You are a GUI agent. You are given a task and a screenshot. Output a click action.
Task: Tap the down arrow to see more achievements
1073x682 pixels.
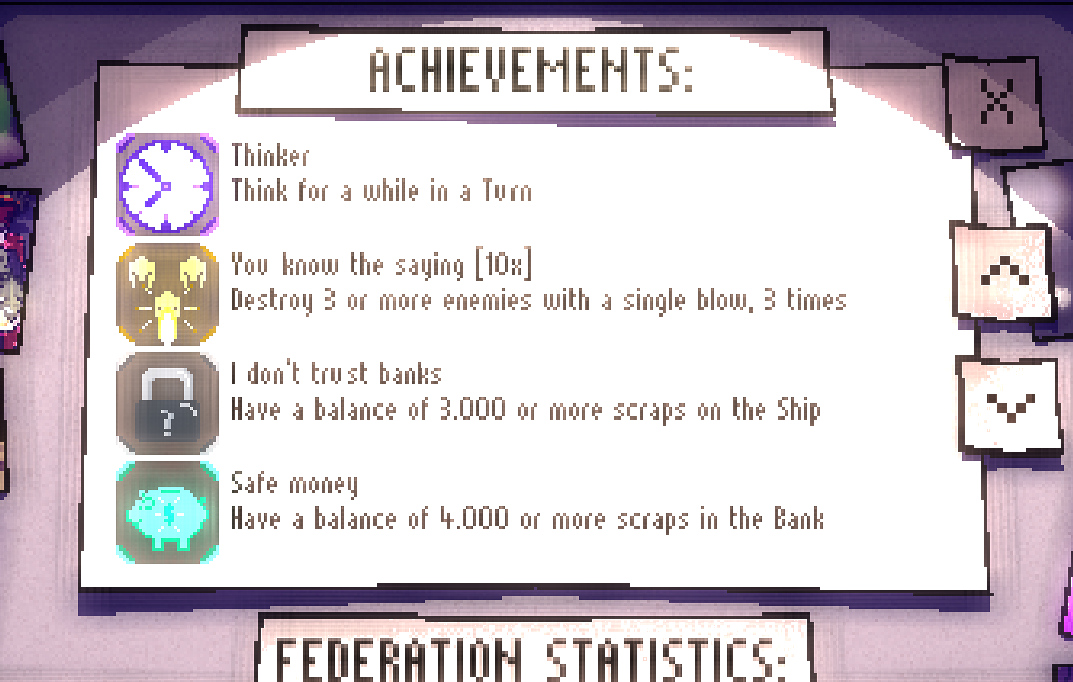click(1009, 404)
